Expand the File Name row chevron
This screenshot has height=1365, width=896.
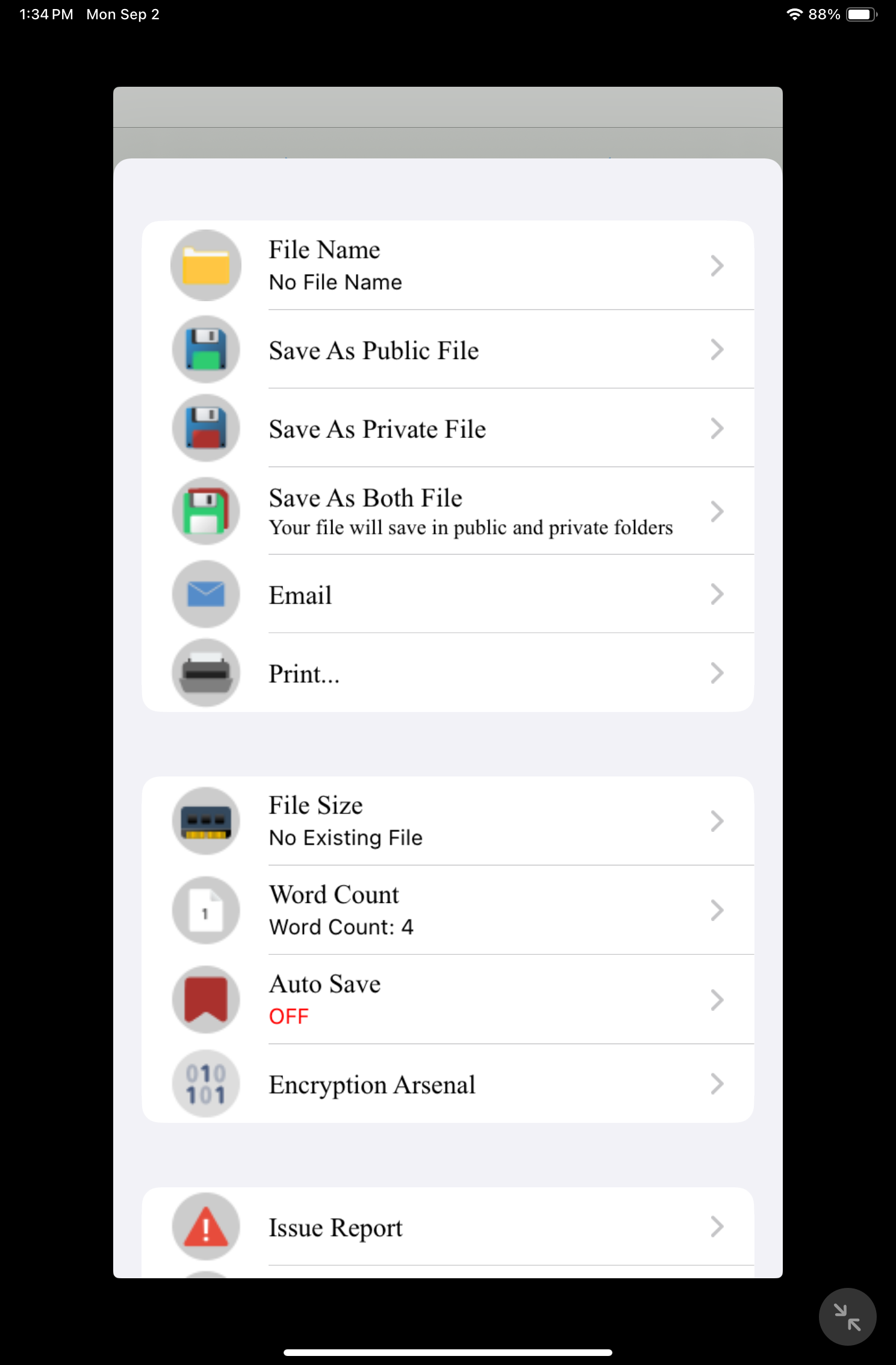click(x=717, y=265)
